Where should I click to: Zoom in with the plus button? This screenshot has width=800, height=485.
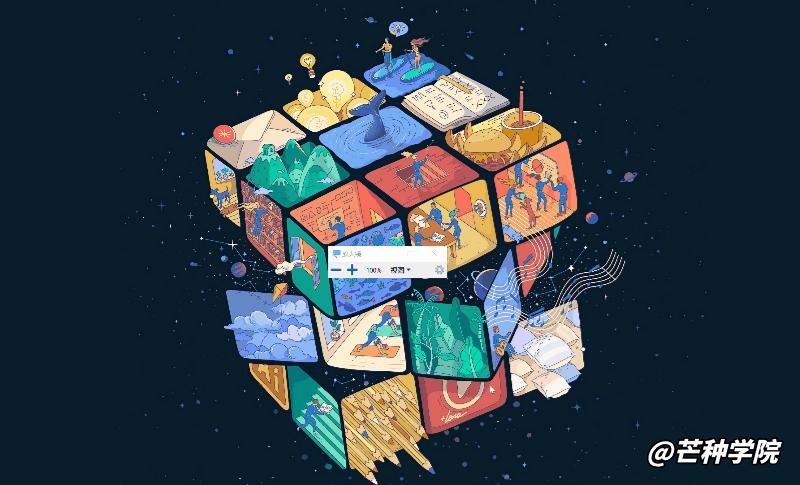pos(352,270)
